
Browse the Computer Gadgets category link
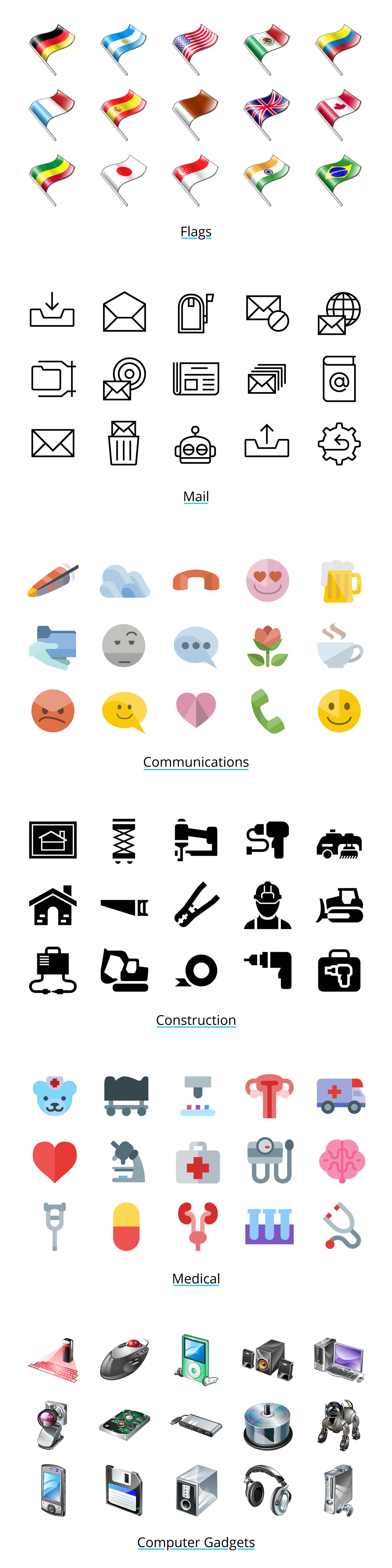(196, 1542)
